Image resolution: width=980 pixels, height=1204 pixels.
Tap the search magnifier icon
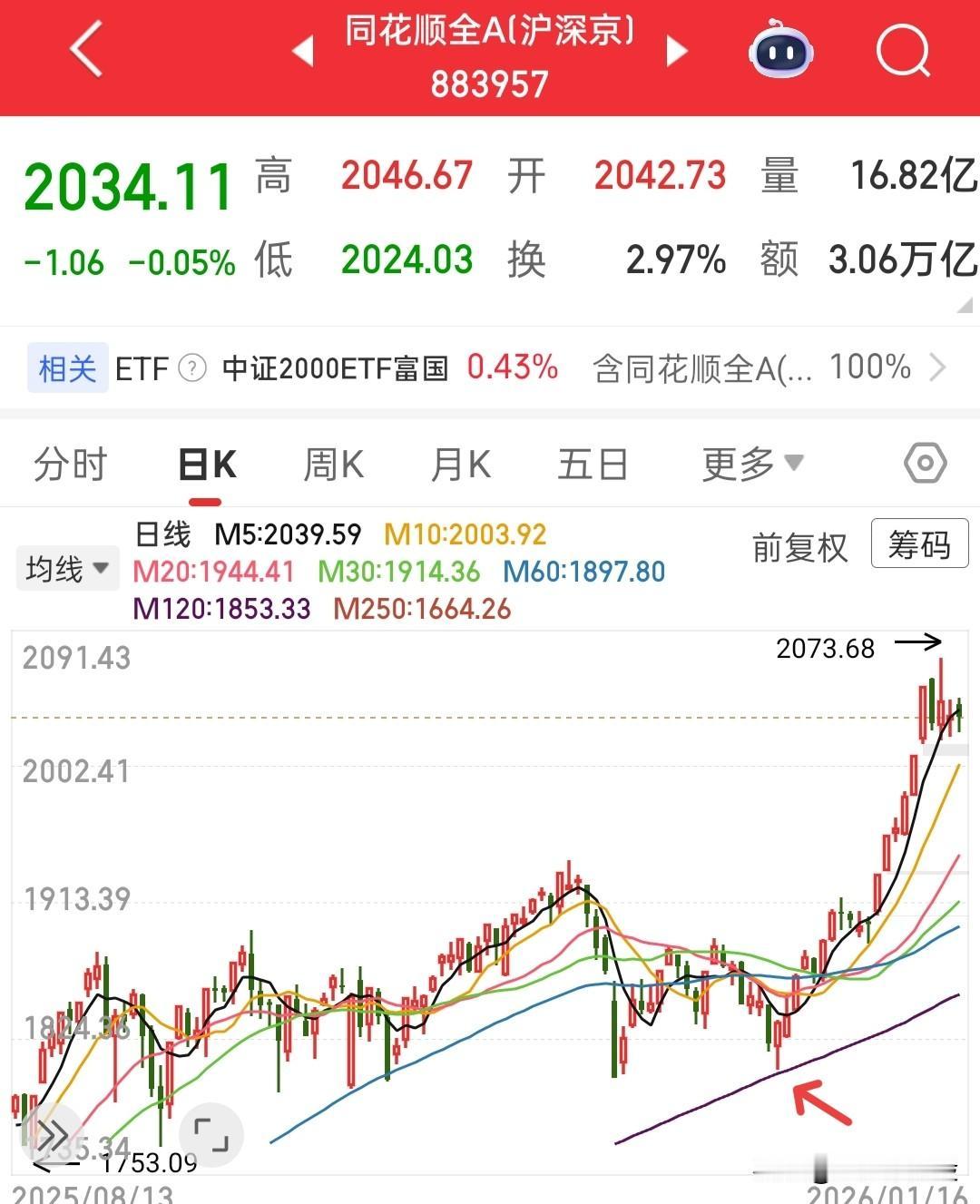click(x=904, y=52)
